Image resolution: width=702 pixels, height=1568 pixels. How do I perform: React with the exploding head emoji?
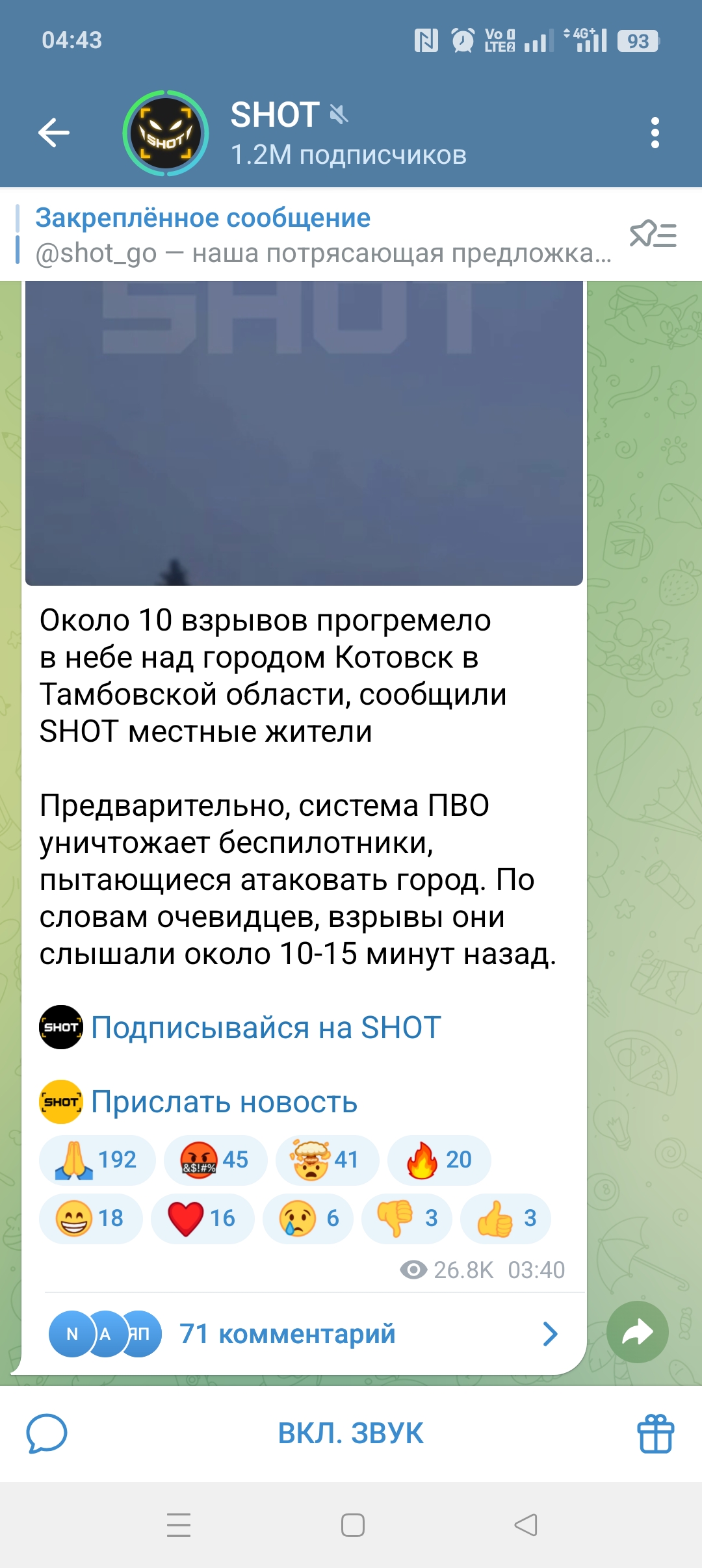[327, 1160]
